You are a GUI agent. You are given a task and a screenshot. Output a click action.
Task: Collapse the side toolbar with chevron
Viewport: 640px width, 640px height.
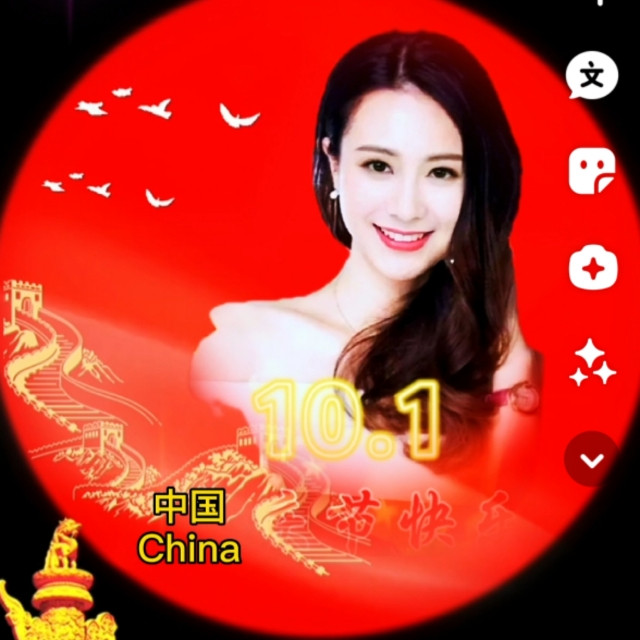(x=592, y=459)
